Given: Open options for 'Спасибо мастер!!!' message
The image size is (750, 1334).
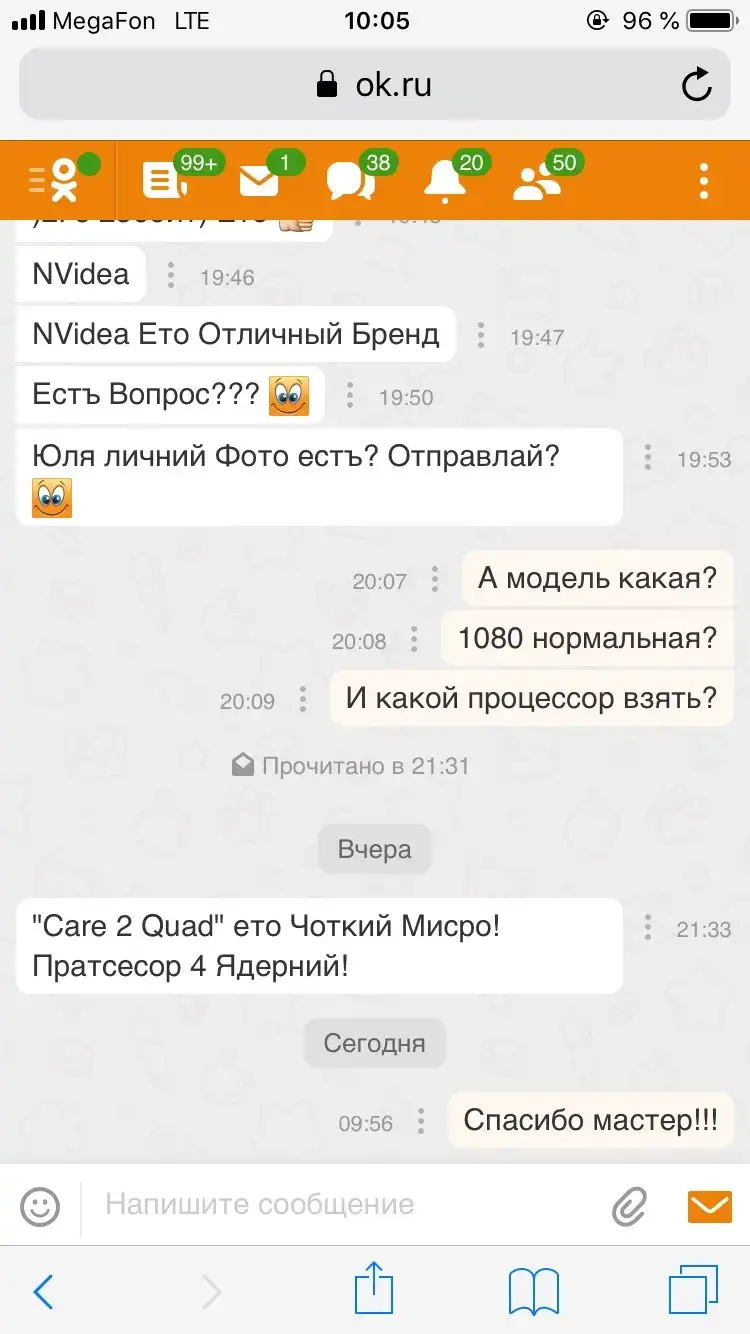Looking at the screenshot, I should pos(421,1121).
